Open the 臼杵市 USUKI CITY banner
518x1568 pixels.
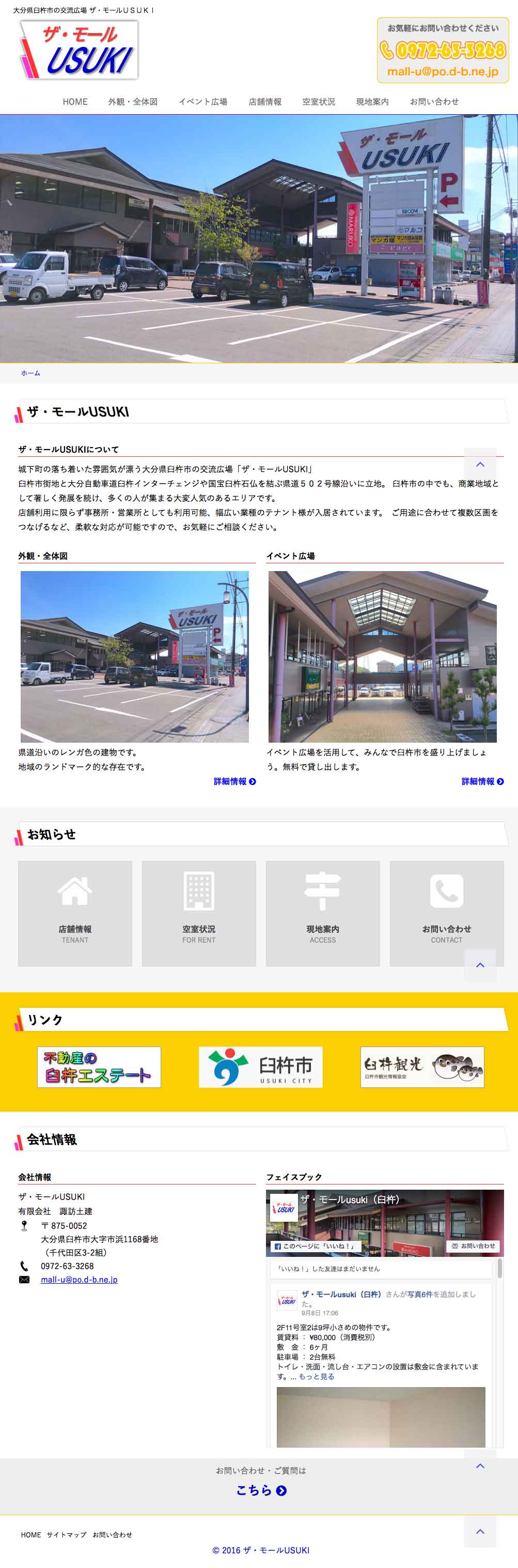coord(260,1067)
